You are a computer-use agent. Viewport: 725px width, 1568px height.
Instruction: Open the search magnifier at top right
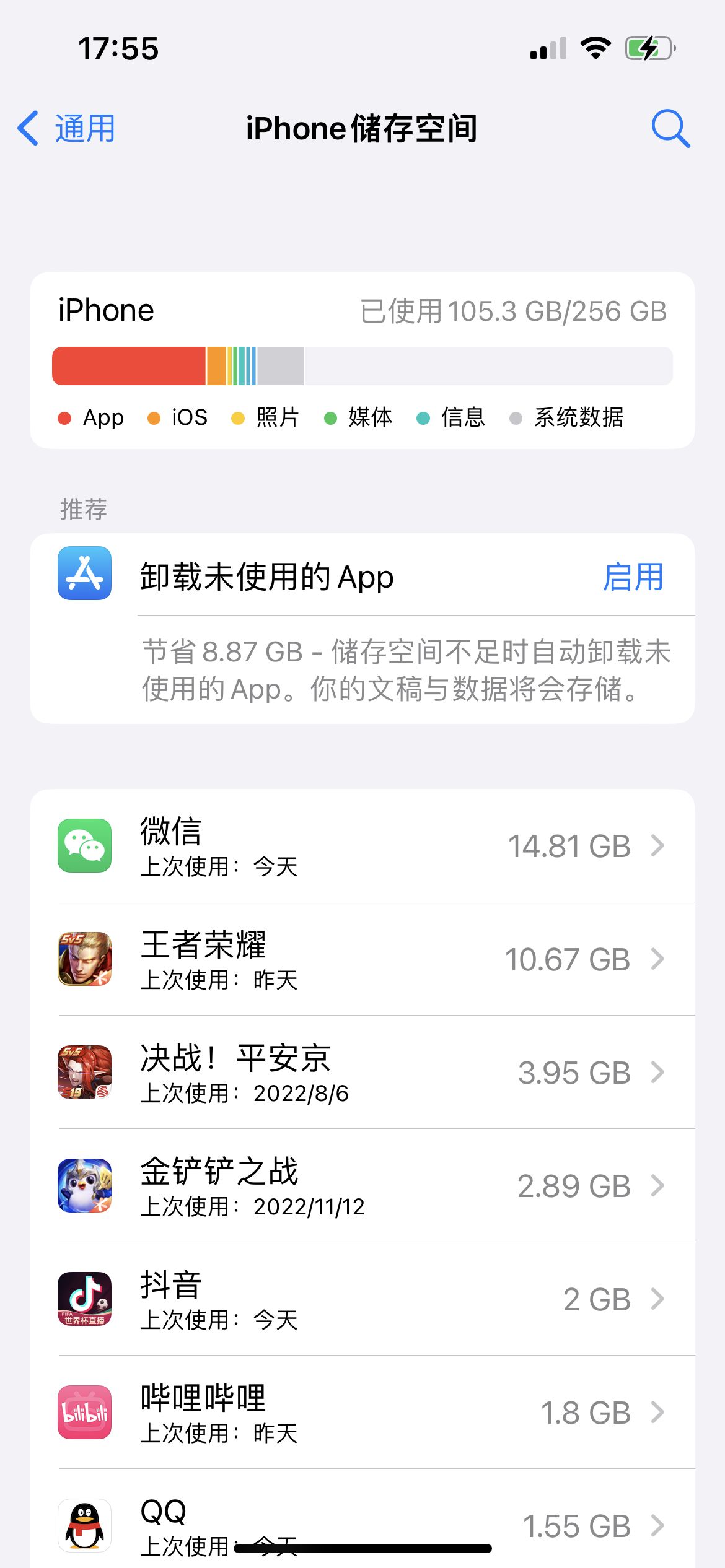coord(670,129)
